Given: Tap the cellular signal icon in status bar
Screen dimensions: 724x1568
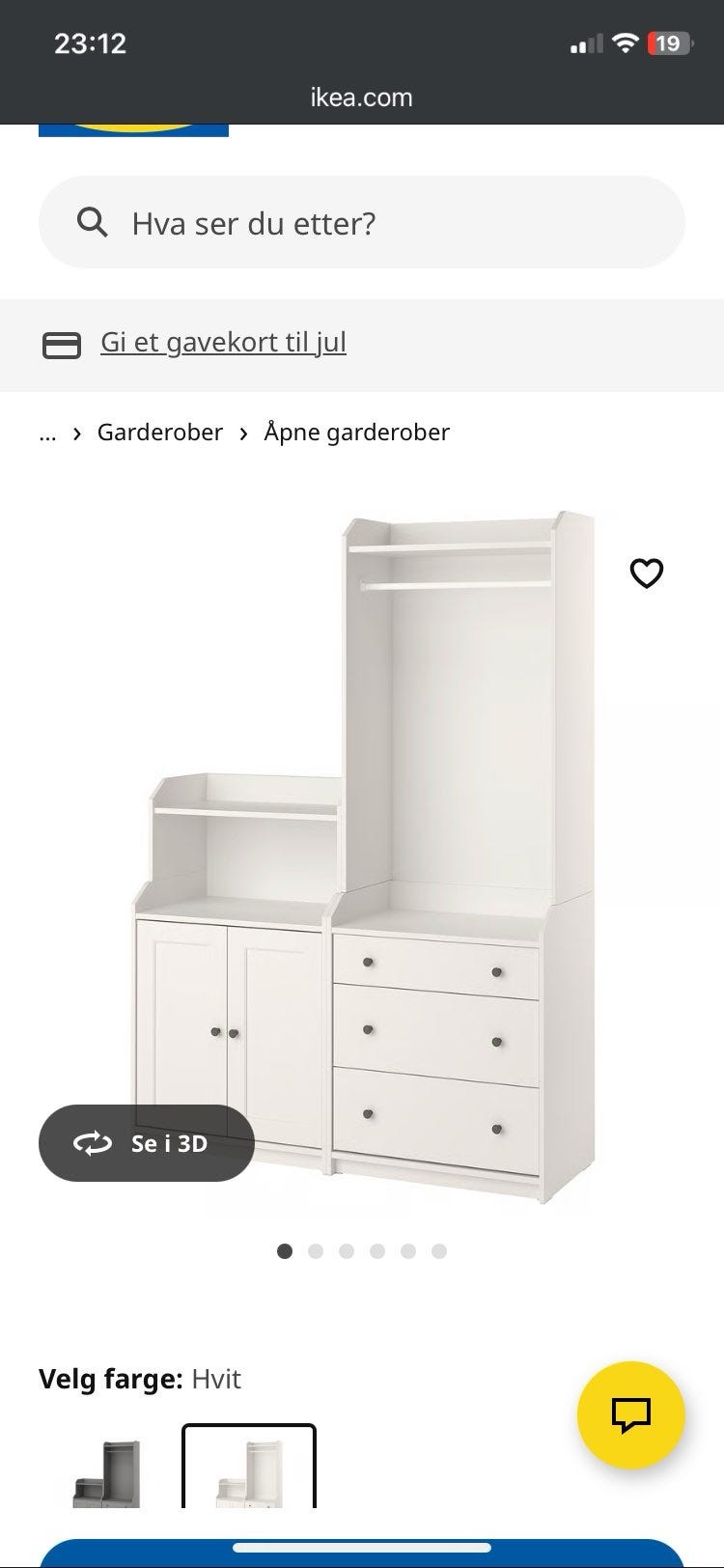Looking at the screenshot, I should point(584,43).
